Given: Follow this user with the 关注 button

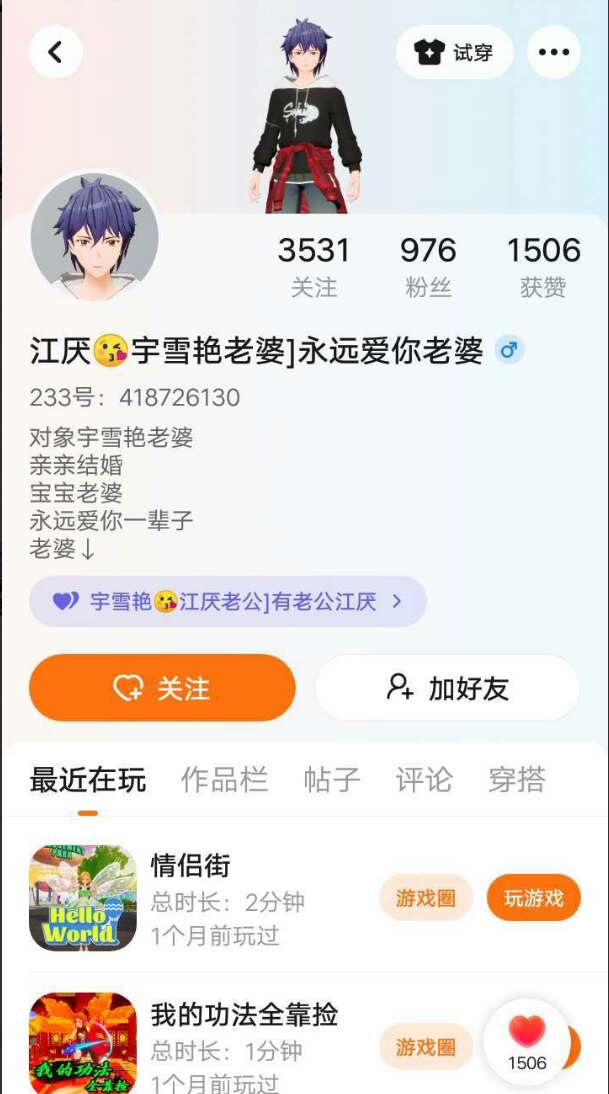Looking at the screenshot, I should (162, 688).
